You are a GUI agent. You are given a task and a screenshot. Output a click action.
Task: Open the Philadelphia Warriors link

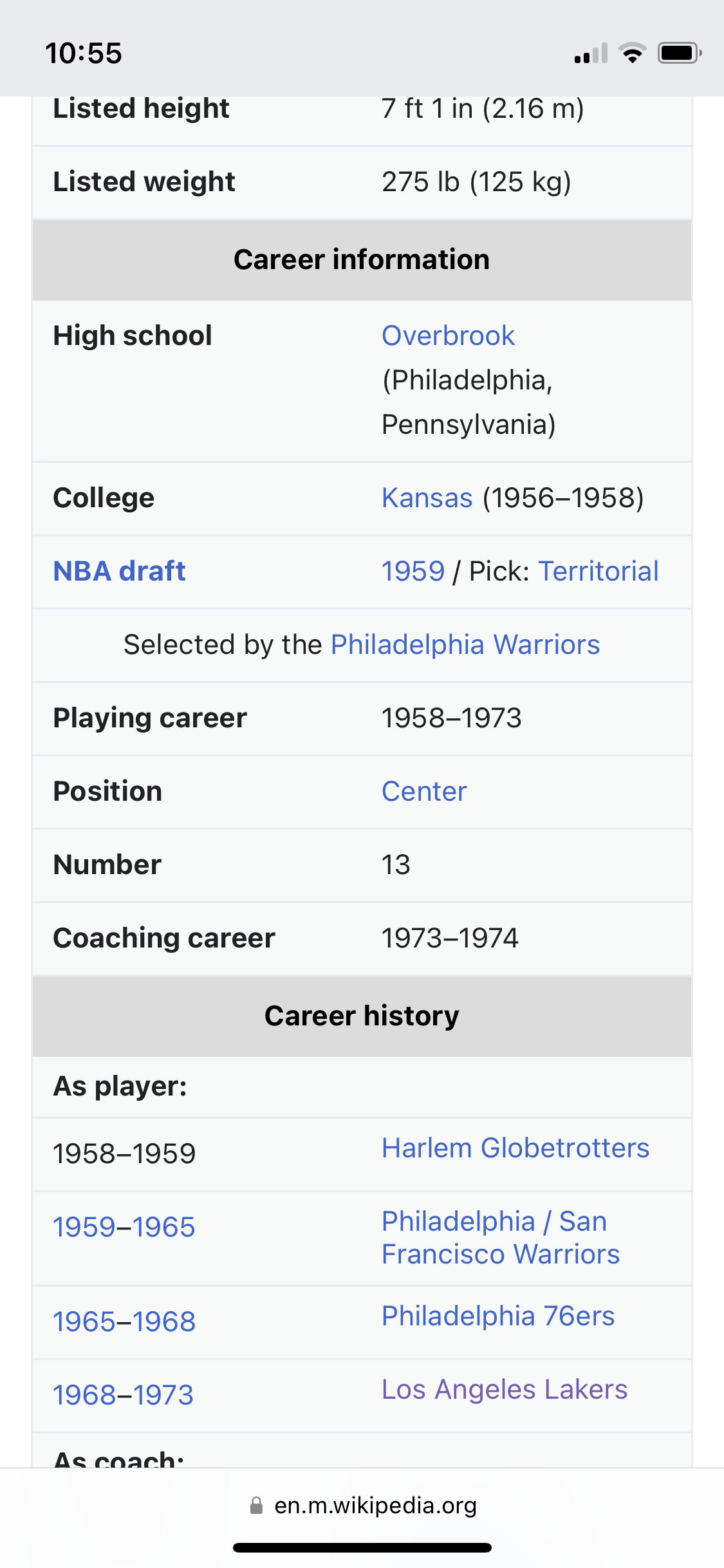click(x=465, y=644)
